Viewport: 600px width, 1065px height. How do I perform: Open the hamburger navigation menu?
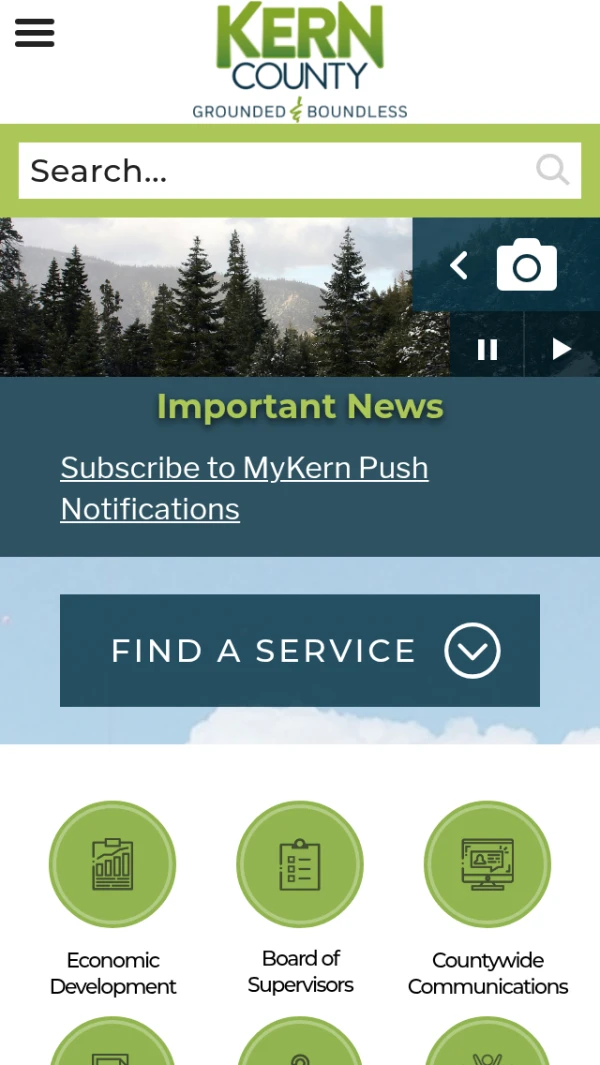pyautogui.click(x=35, y=33)
